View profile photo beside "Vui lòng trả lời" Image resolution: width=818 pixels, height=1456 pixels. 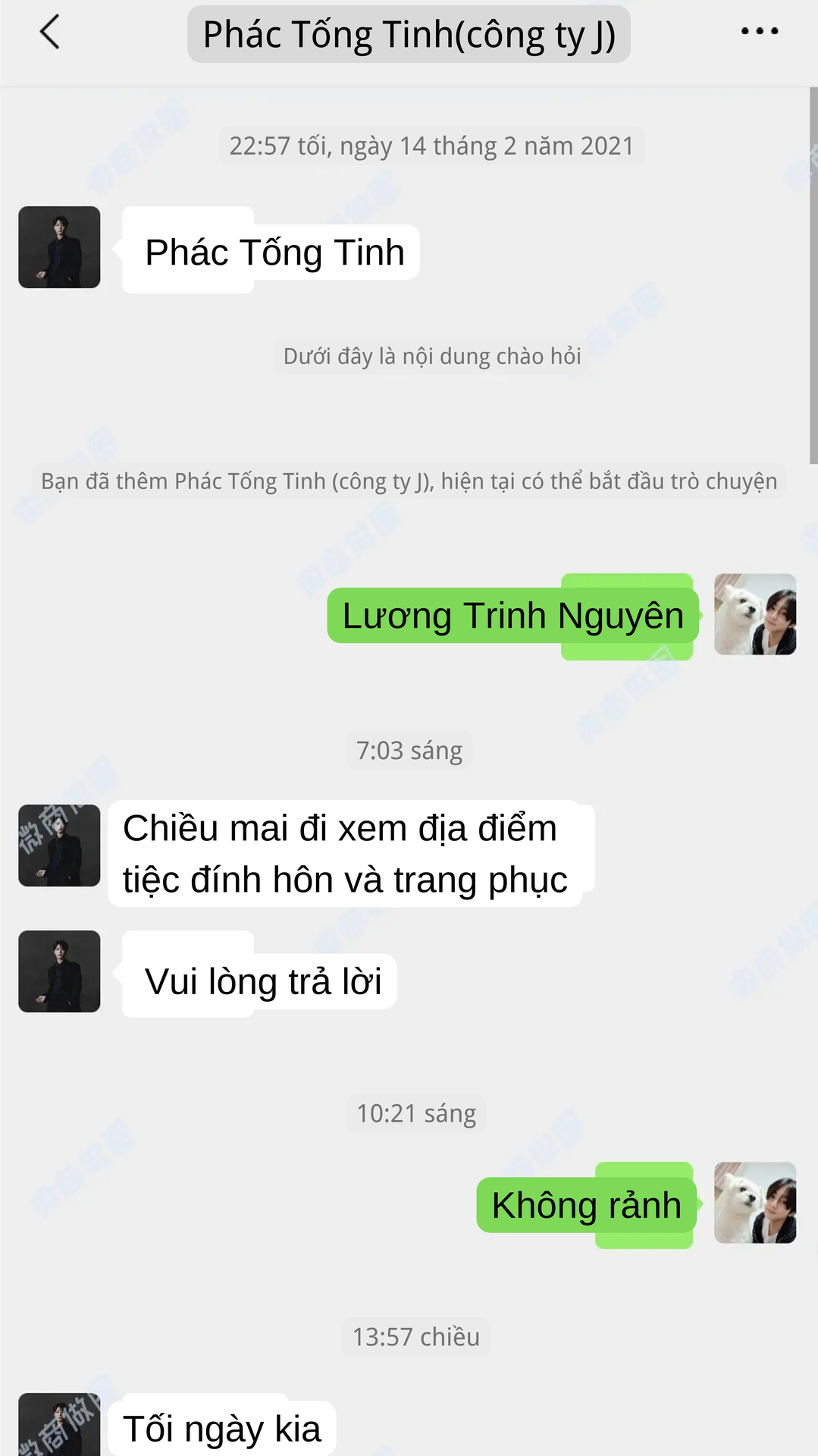(x=59, y=971)
